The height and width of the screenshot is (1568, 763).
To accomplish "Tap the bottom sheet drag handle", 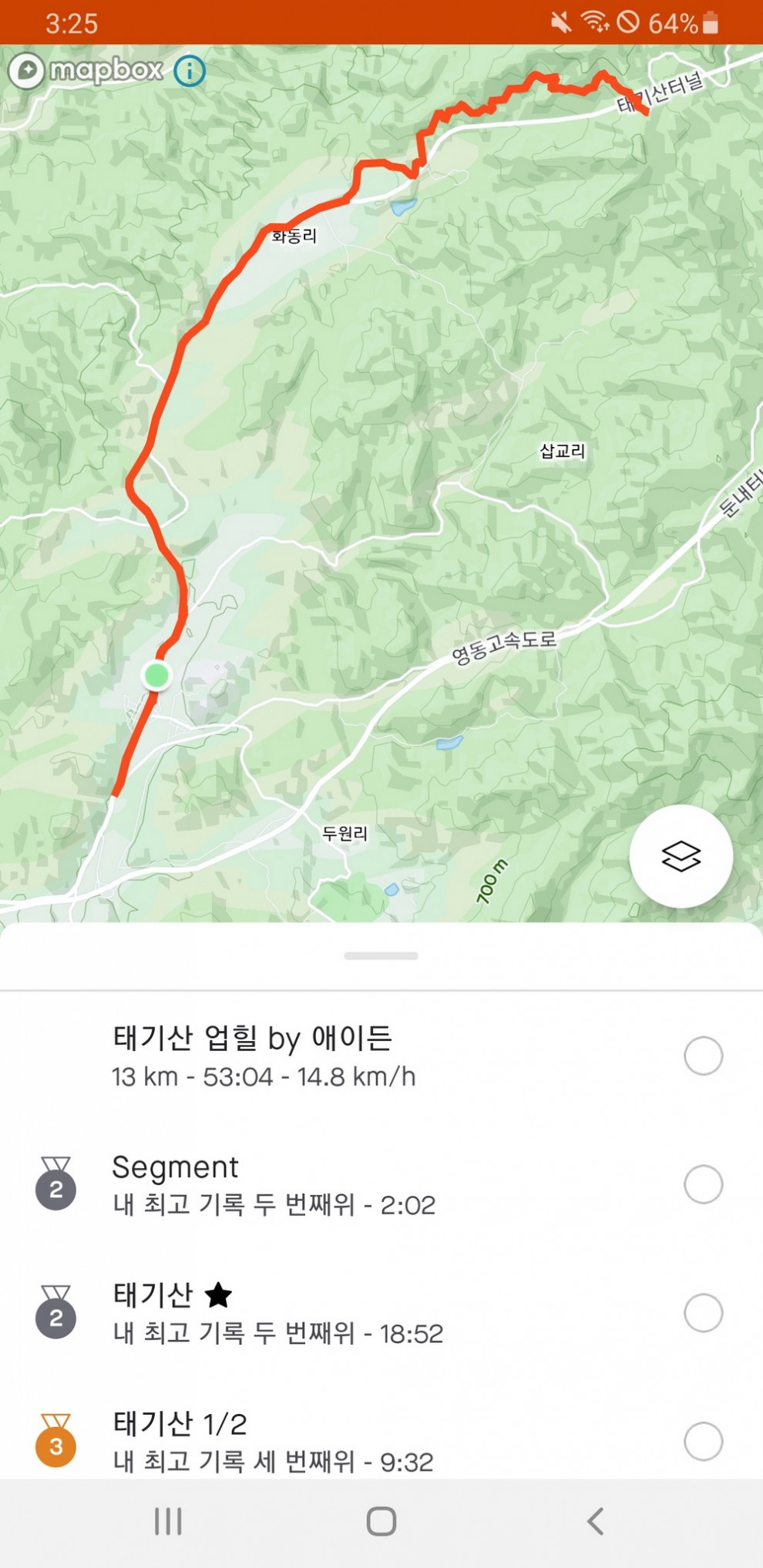I will (x=381, y=956).
